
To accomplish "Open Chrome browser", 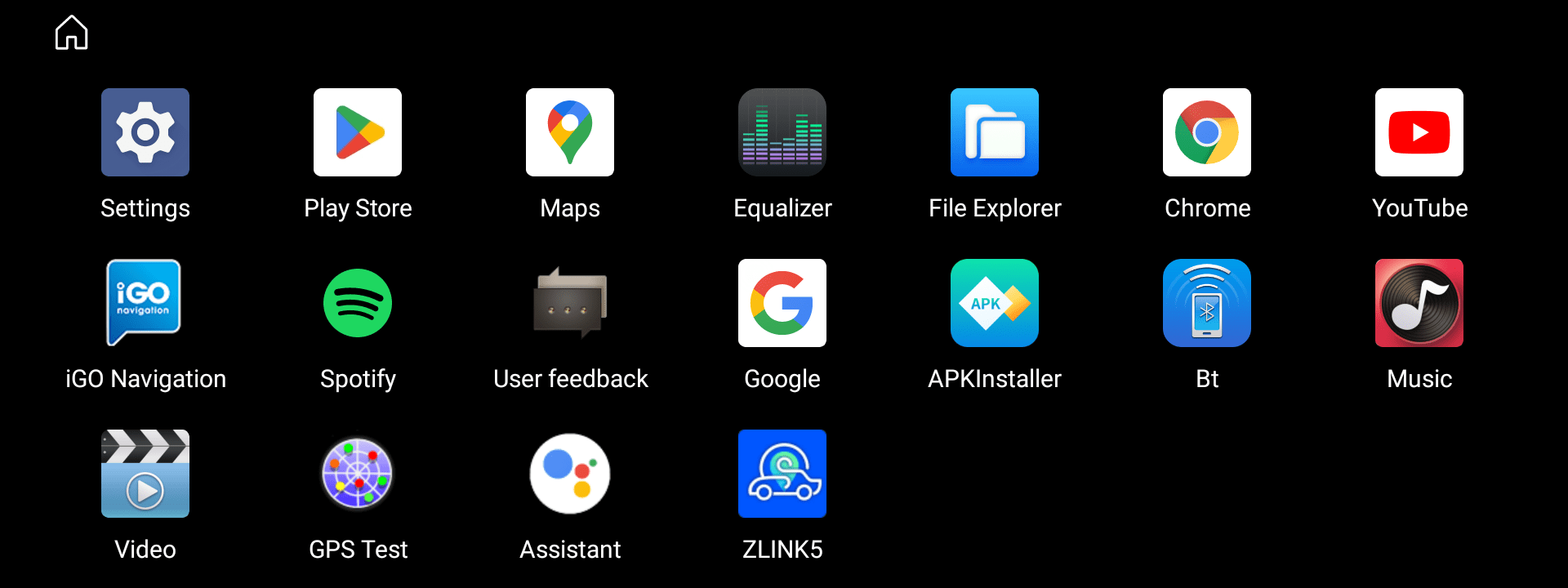I will coord(1207,132).
